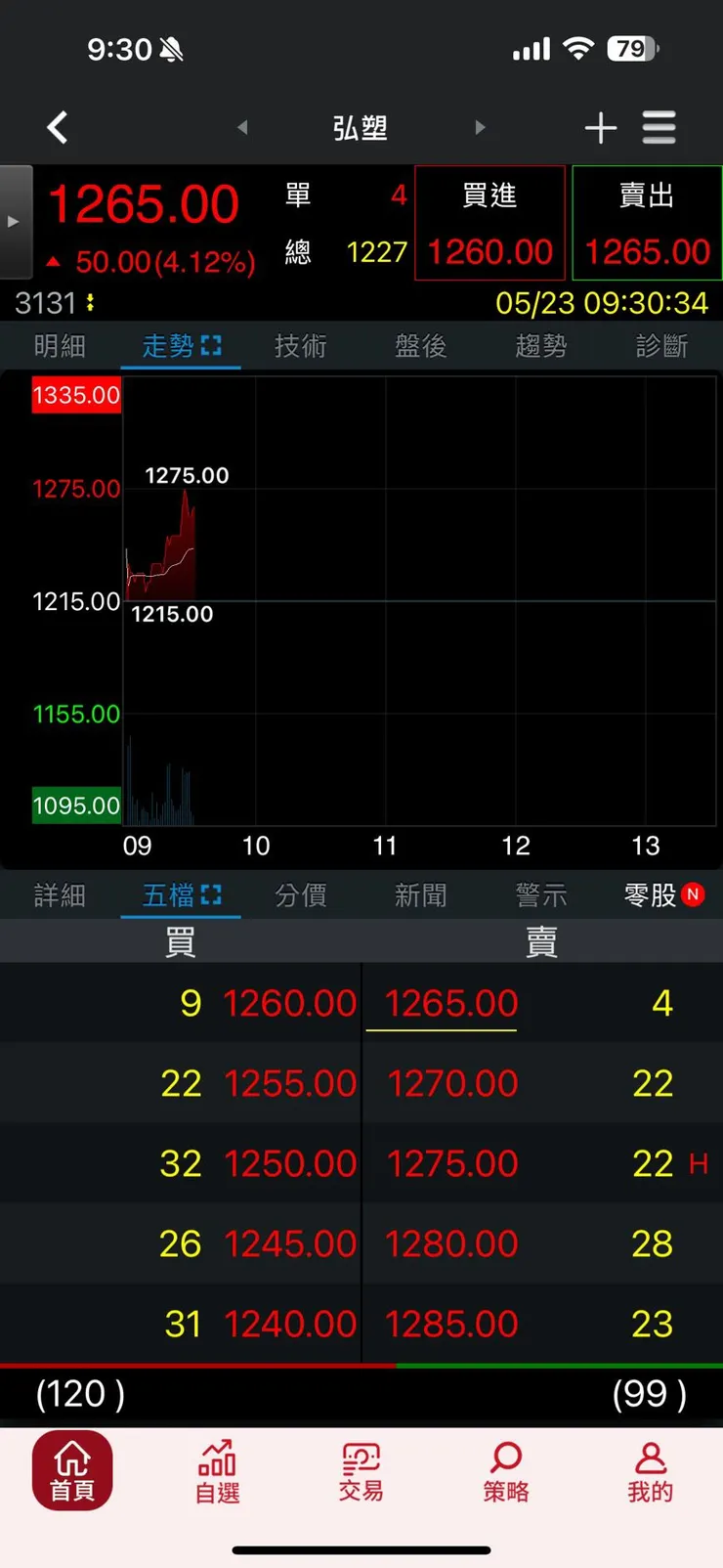Go back using the top-left arrow

pos(58,127)
